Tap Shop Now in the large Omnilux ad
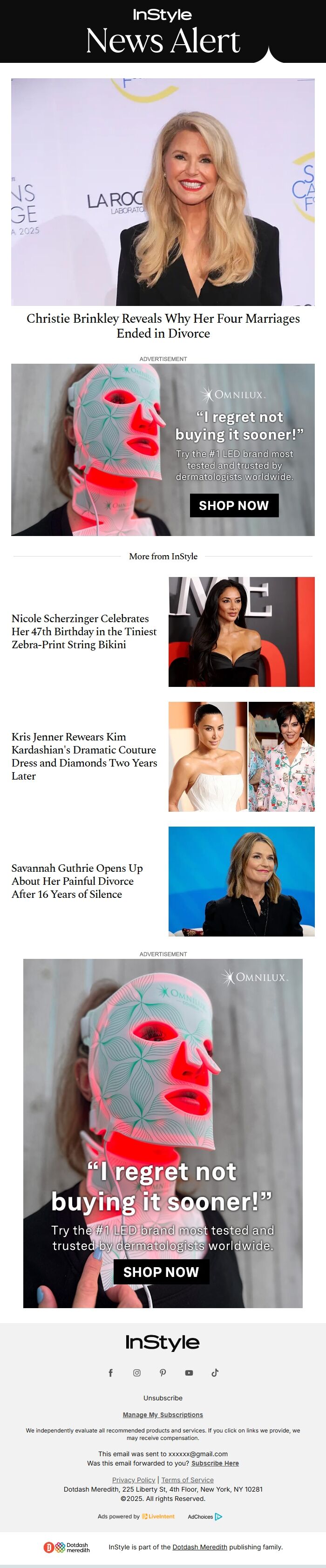The height and width of the screenshot is (1568, 326). pos(161,1272)
